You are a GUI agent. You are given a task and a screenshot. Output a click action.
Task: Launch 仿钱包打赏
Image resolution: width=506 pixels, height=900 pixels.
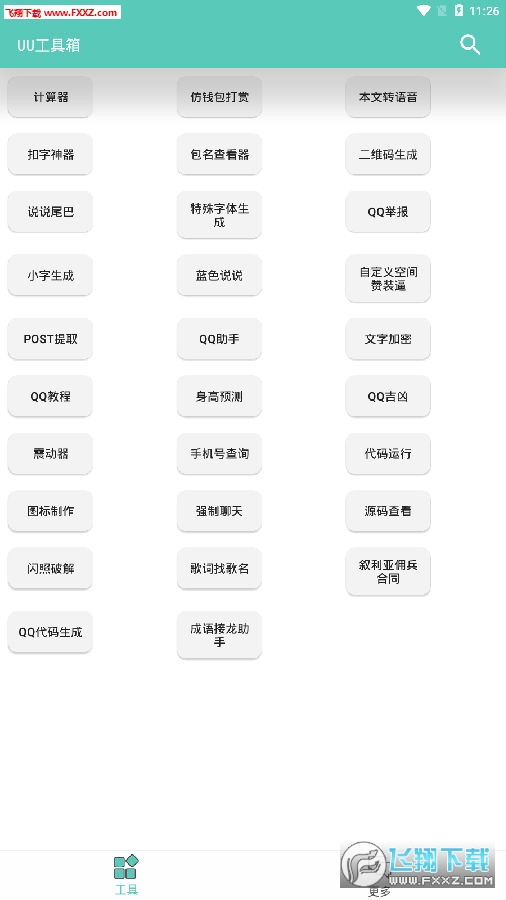(219, 97)
